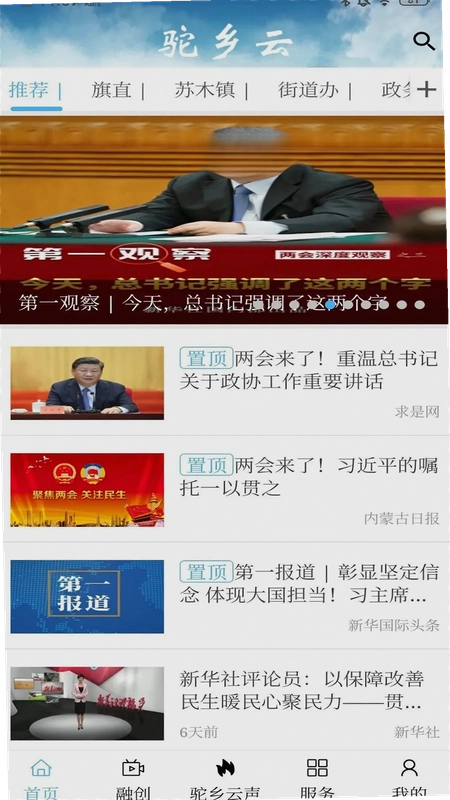Image resolution: width=450 pixels, height=800 pixels.
Task: Select the 推荐 tab
Action: 29,90
